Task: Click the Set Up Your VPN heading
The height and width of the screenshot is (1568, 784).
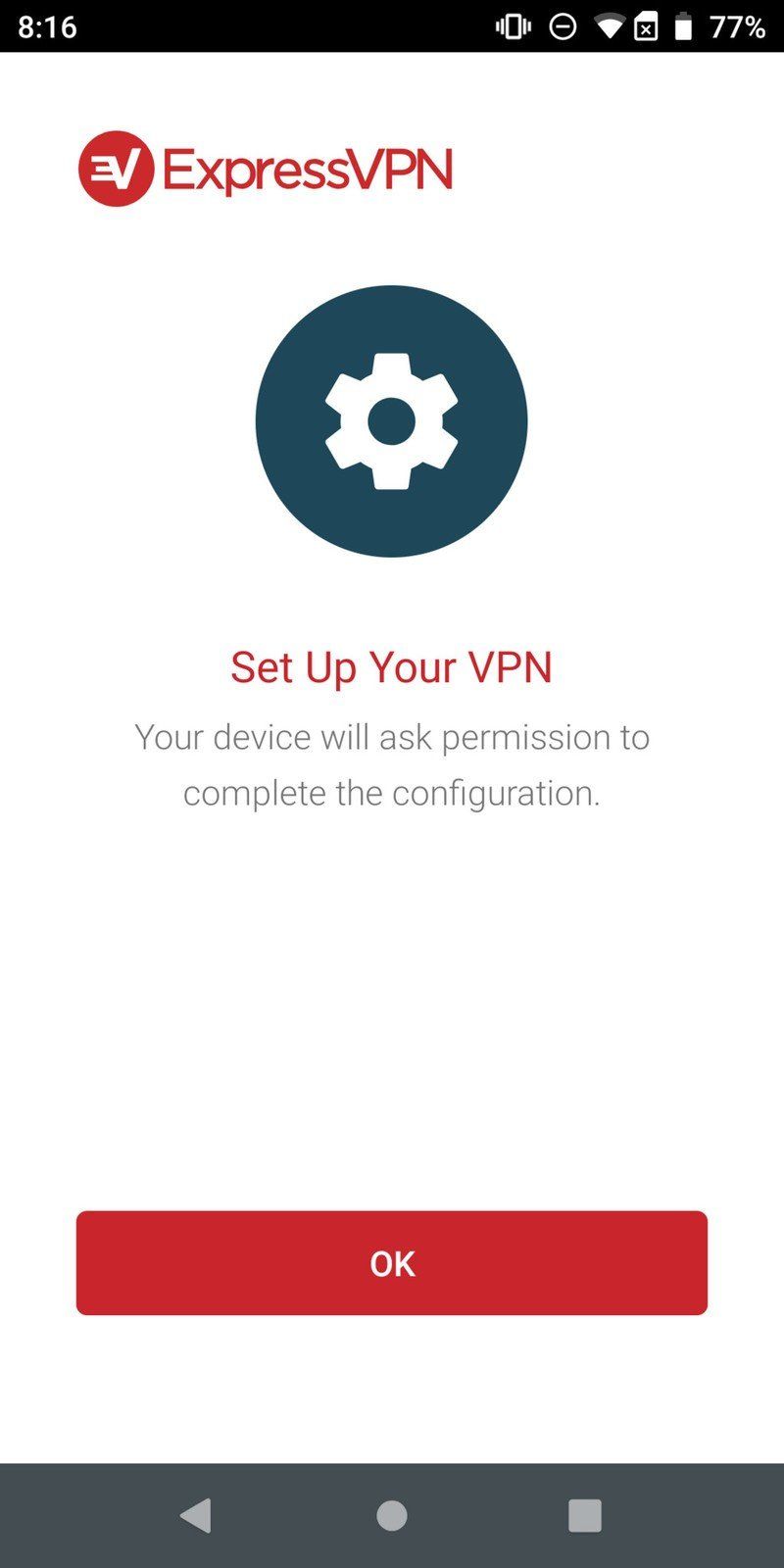Action: [x=391, y=667]
